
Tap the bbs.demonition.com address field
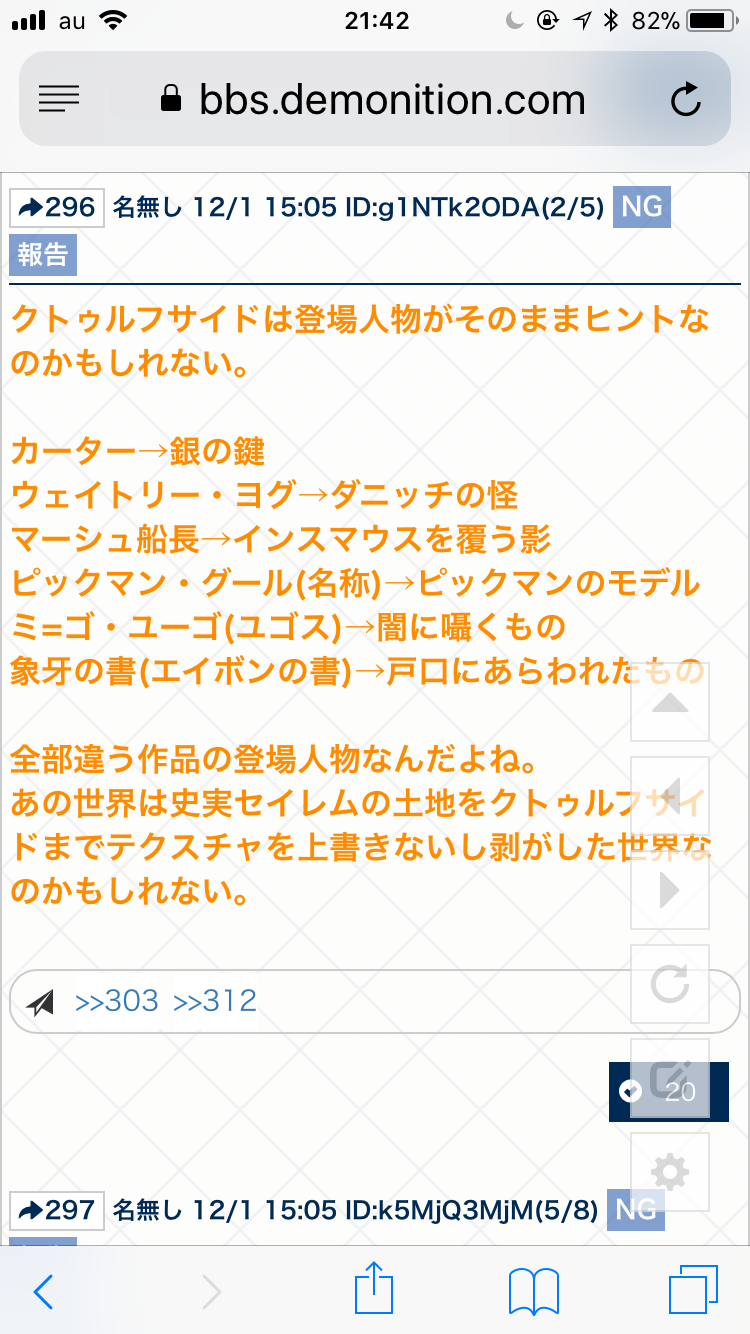(390, 99)
